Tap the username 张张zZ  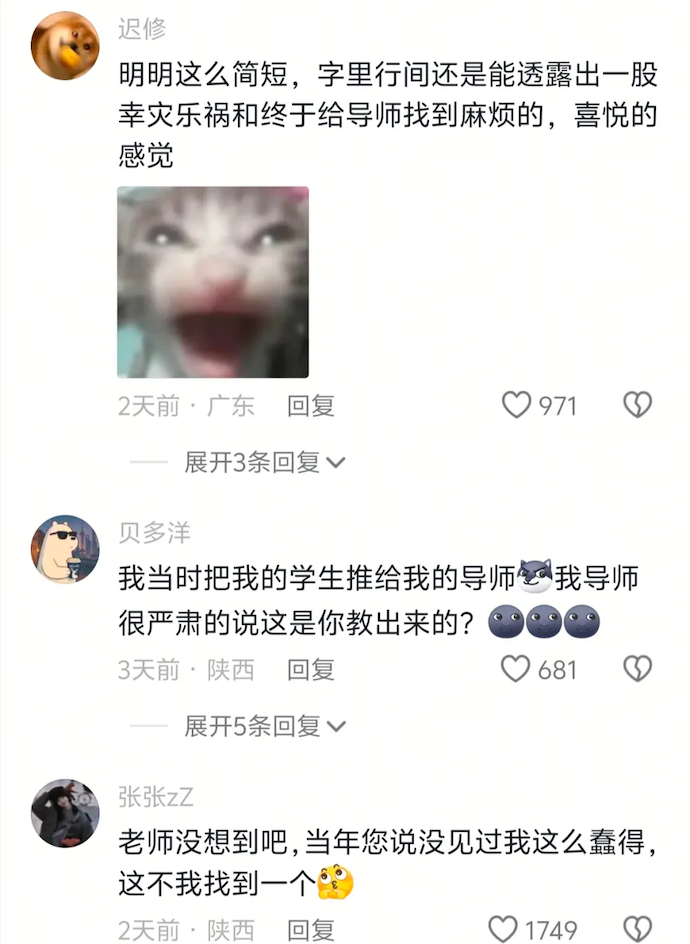[x=155, y=797]
